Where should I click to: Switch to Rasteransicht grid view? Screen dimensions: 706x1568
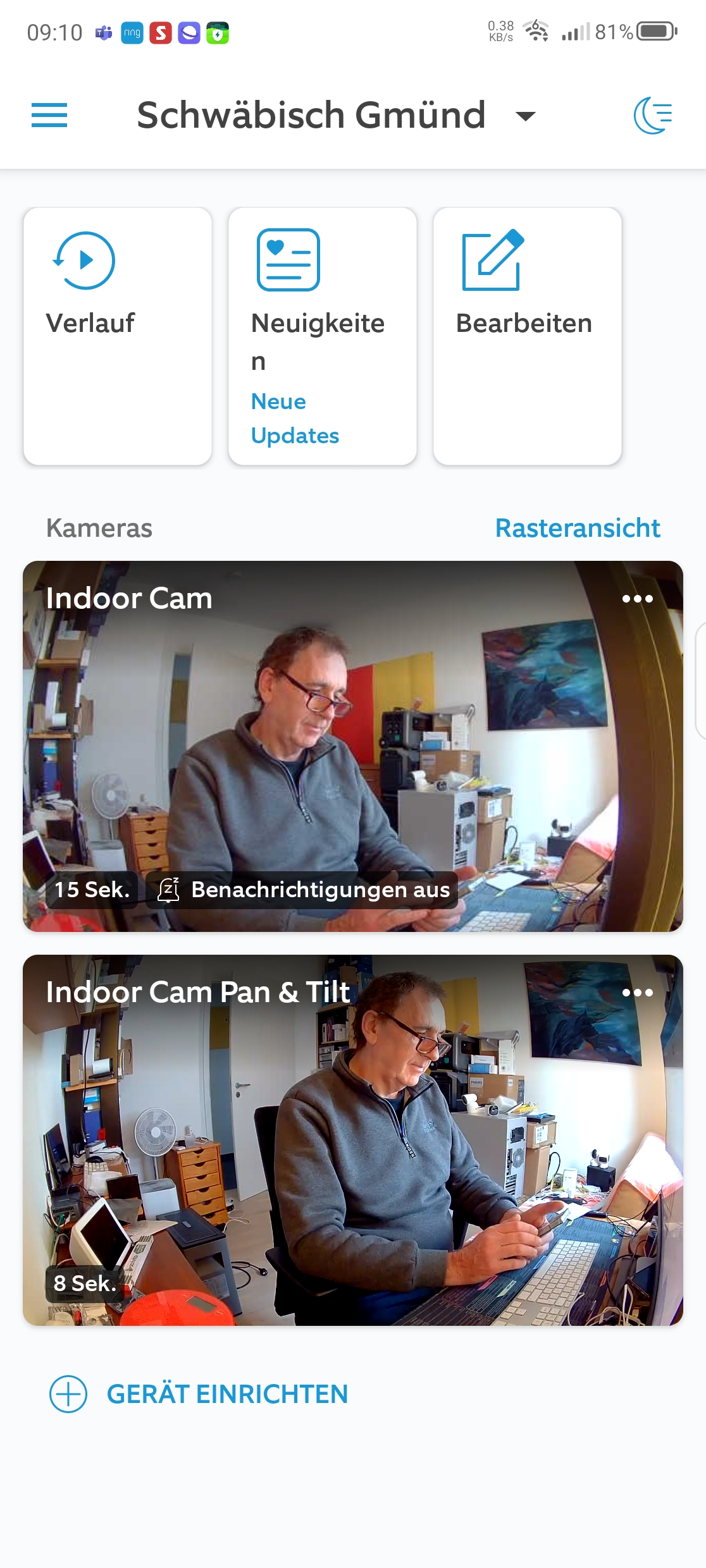point(577,528)
